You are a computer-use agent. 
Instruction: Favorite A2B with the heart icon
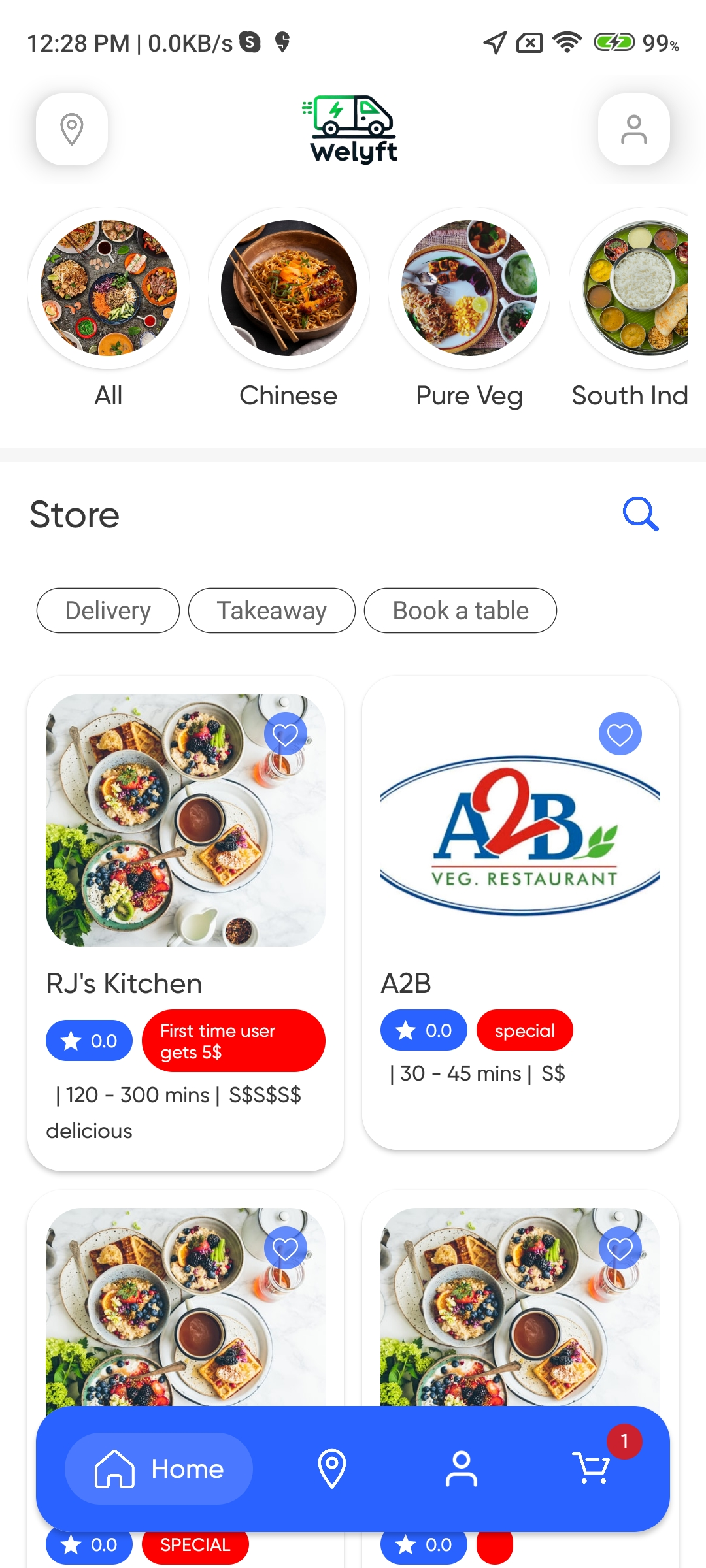click(620, 734)
